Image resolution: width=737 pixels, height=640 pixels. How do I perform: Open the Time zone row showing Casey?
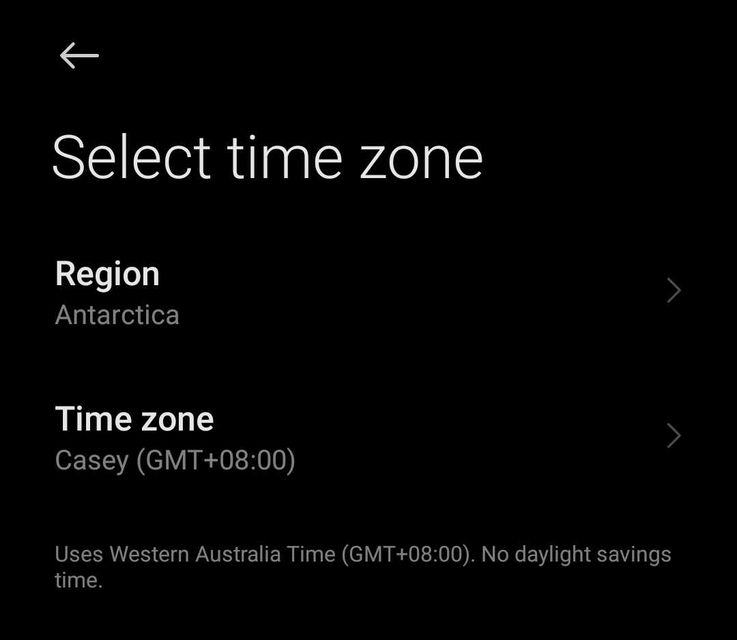point(368,438)
